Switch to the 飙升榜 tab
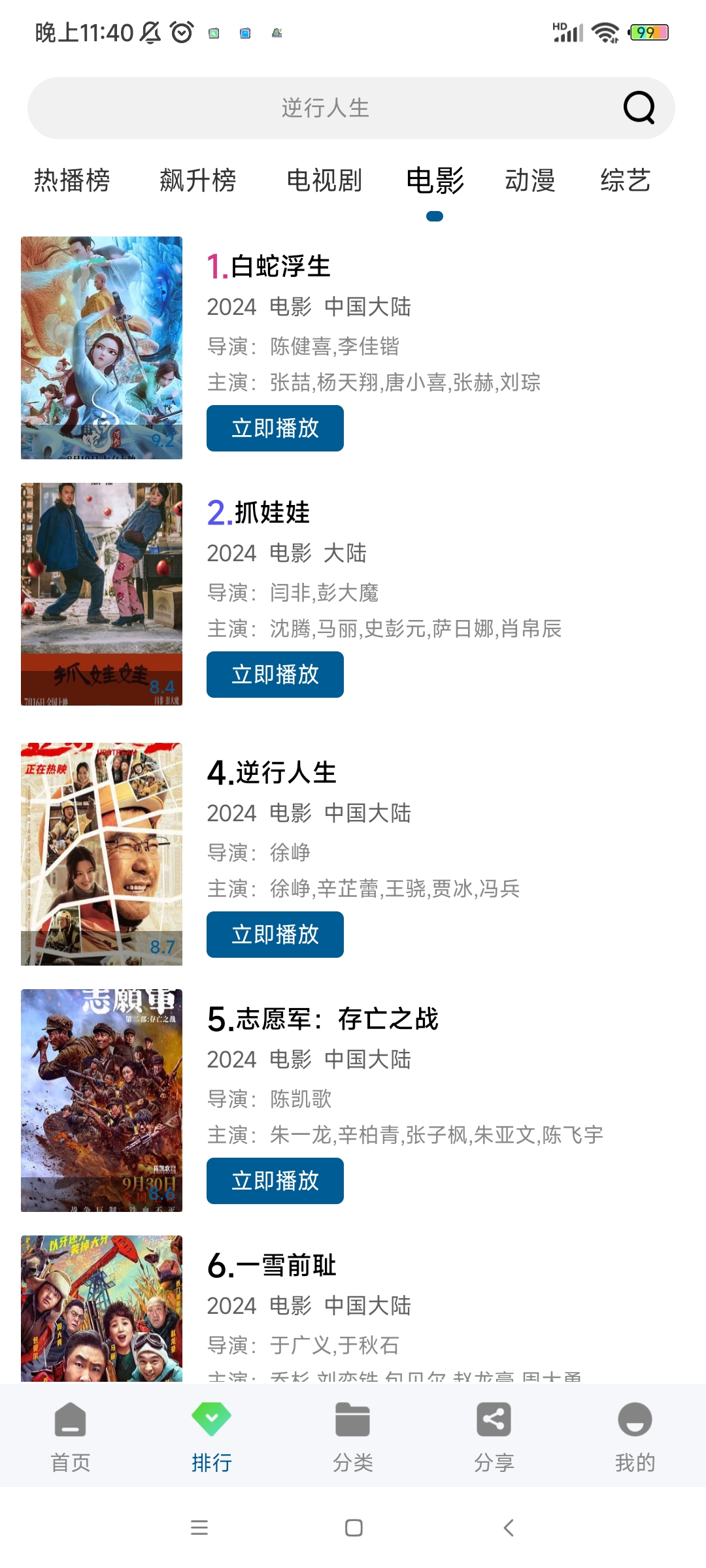 pos(197,180)
